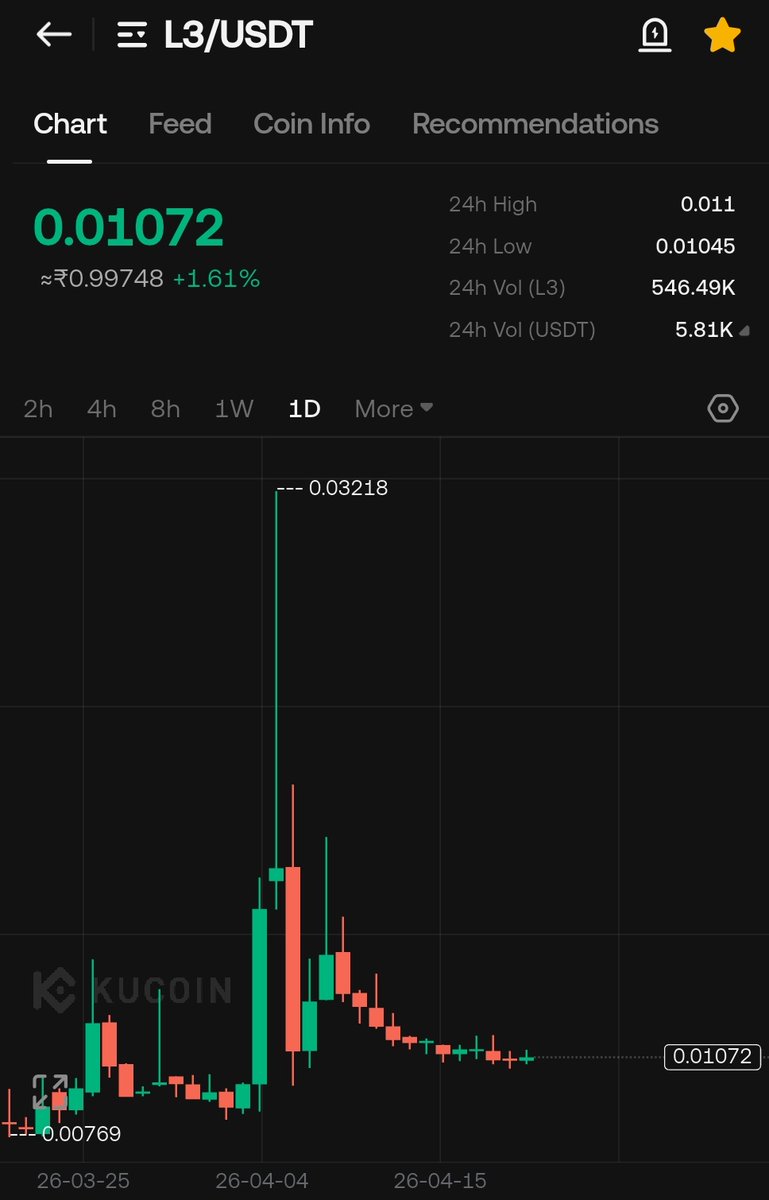Toggle the favorite star for L3/USDT
769x1200 pixels.
[x=722, y=36]
